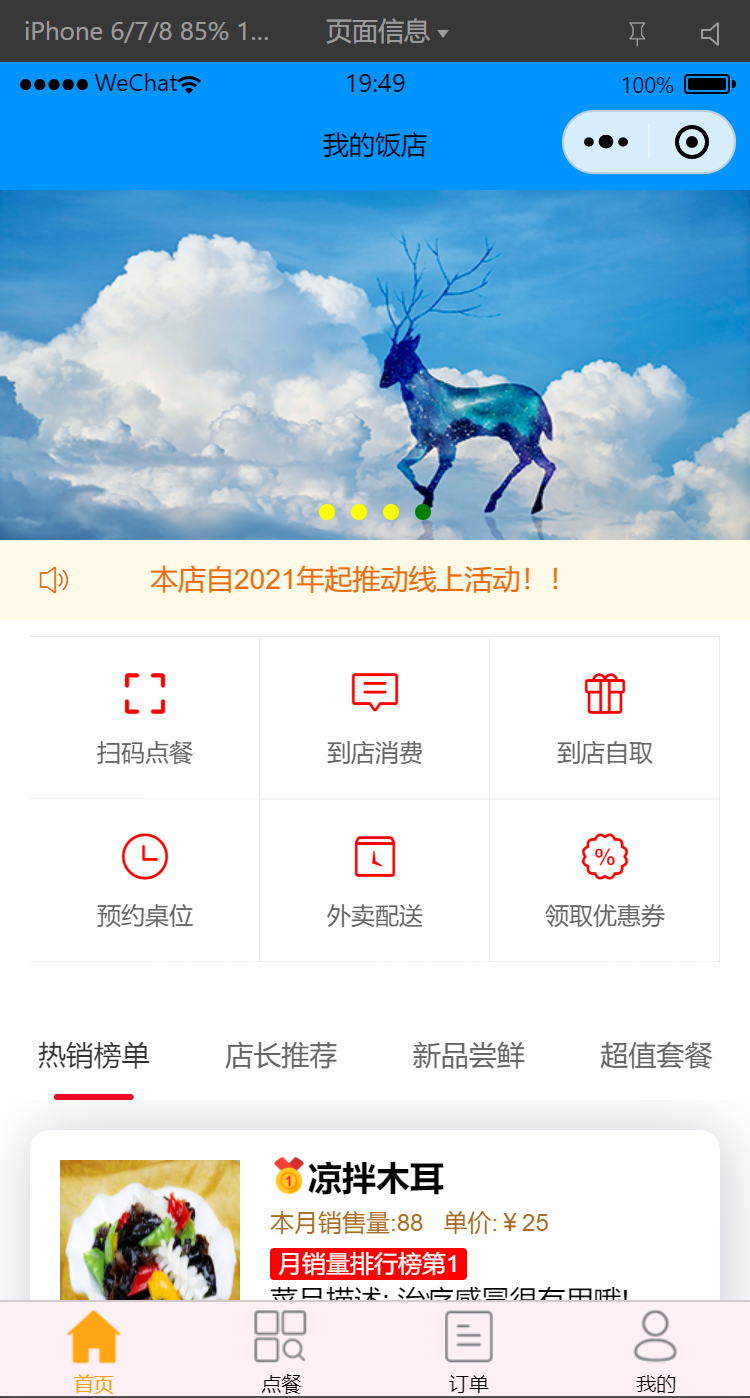Go to the 首页 home tab
Screen dimensions: 750x1398
tap(94, 1352)
